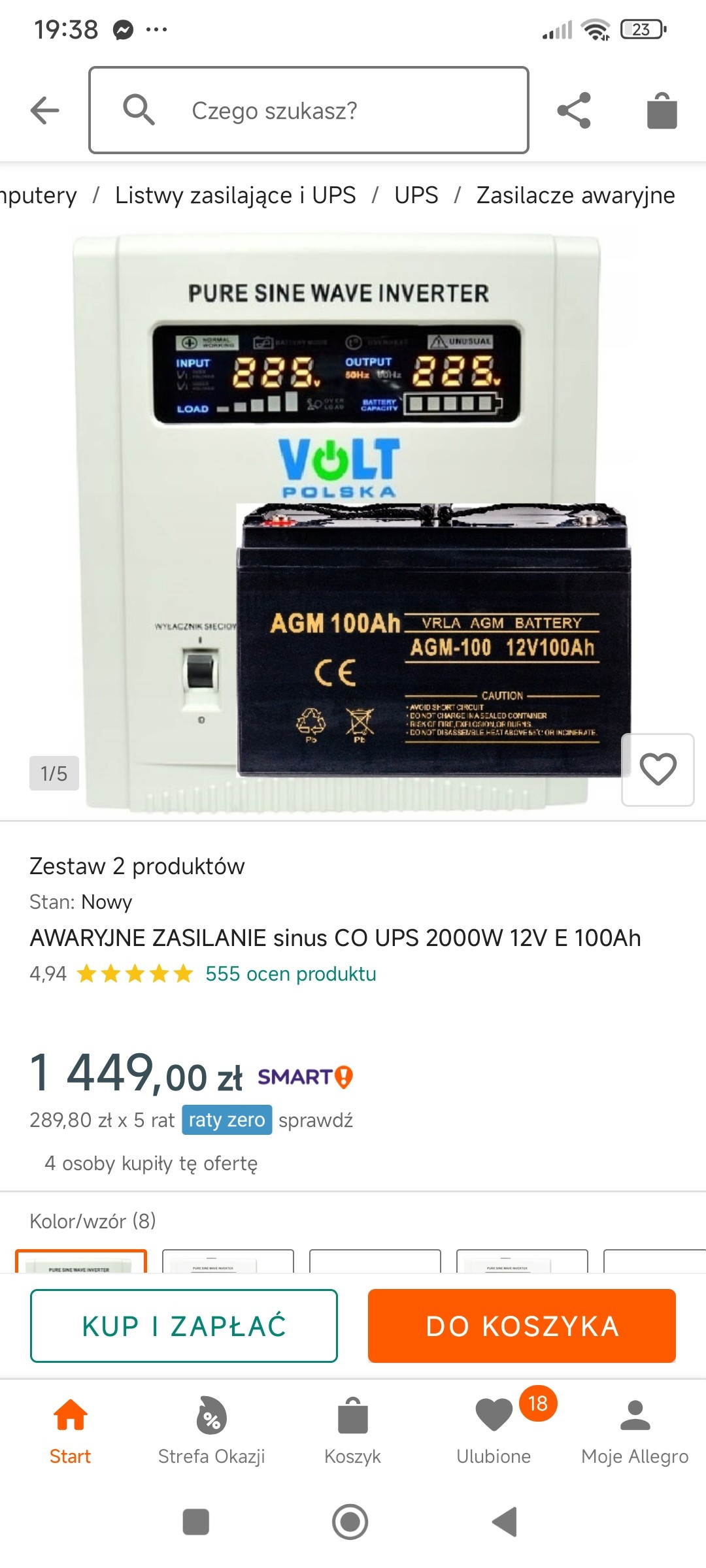Image resolution: width=706 pixels, height=1568 pixels.
Task: Add product with 'DO KOSZYKA'
Action: [x=522, y=1326]
